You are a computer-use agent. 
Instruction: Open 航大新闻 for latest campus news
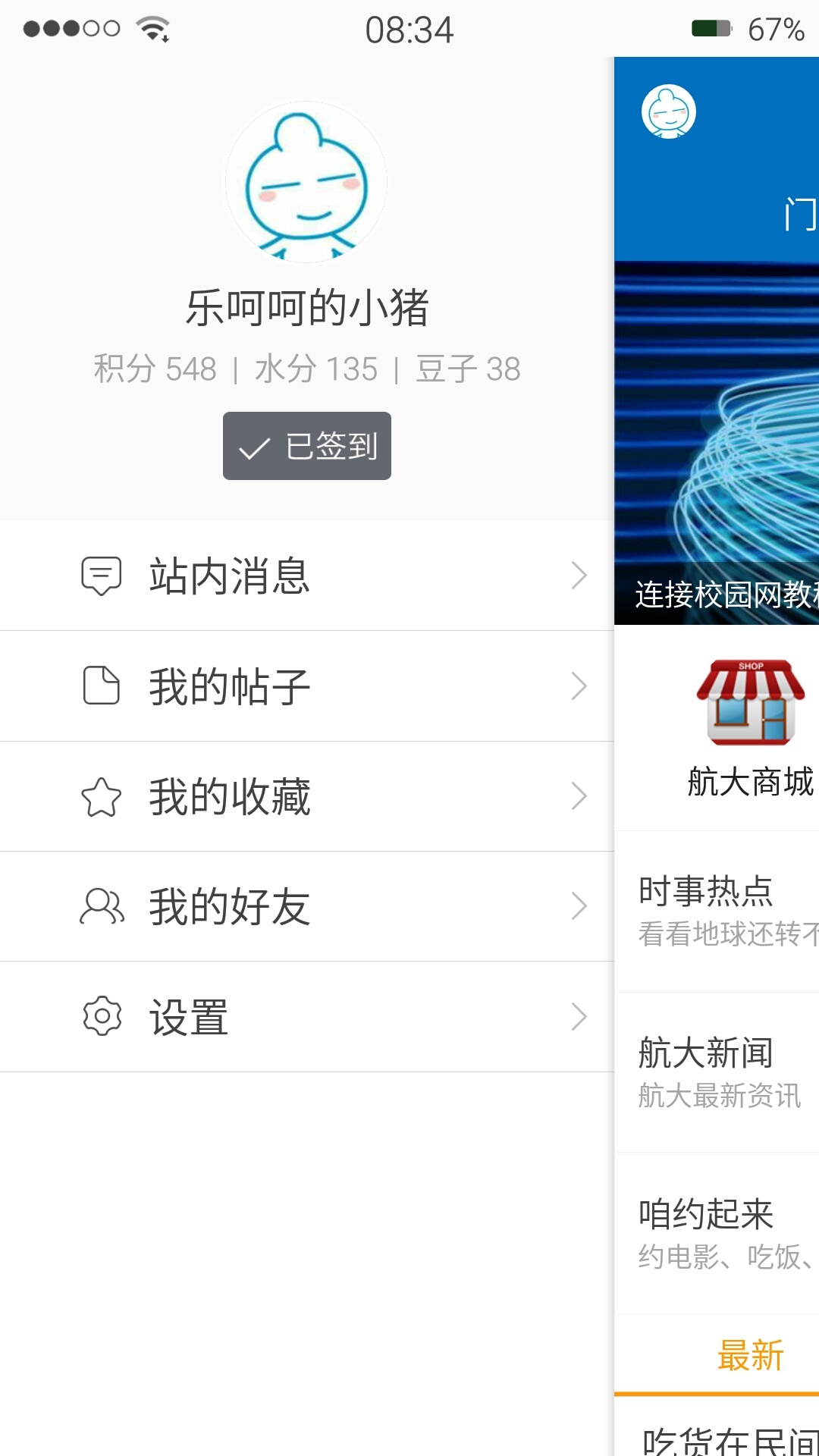click(707, 1050)
